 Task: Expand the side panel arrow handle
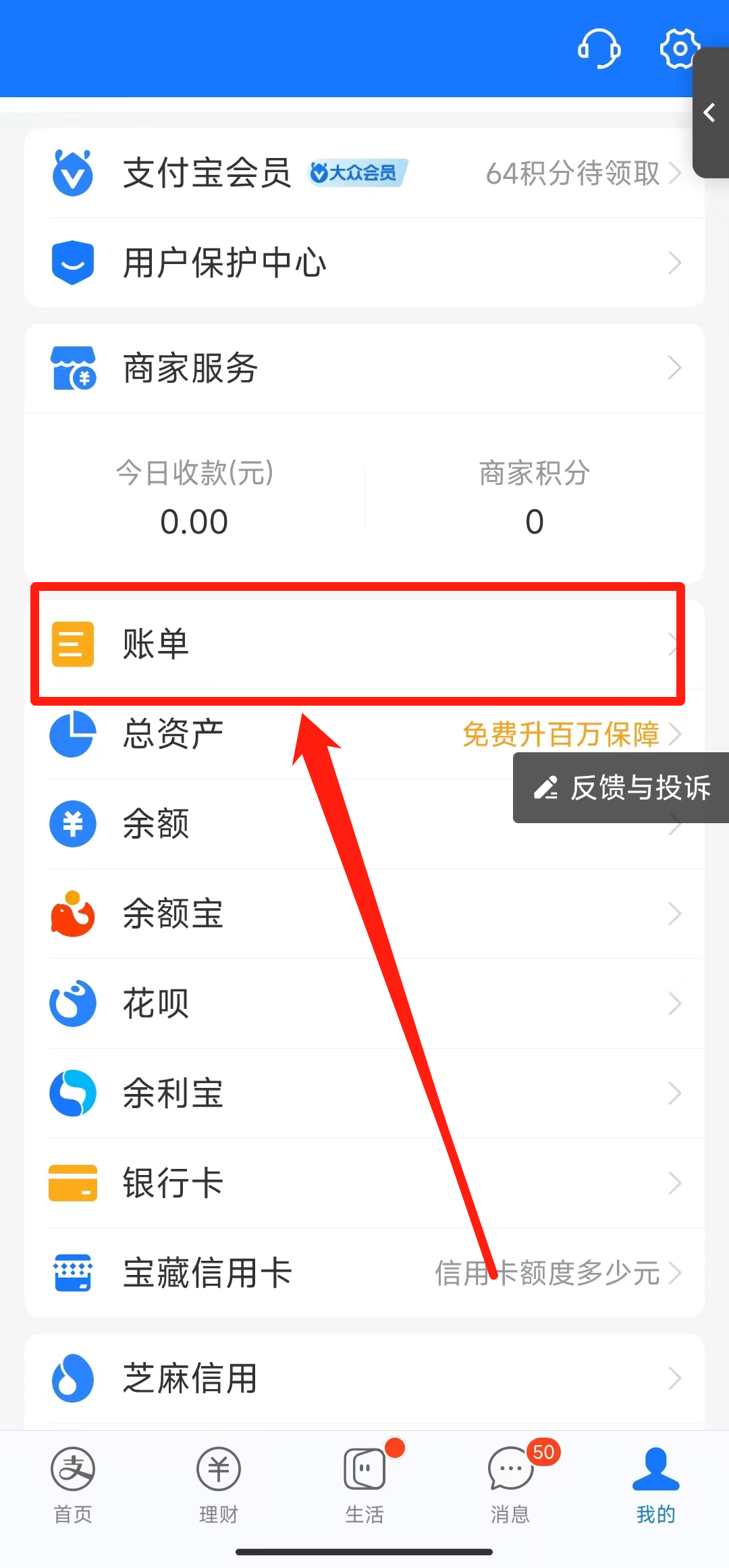click(710, 113)
